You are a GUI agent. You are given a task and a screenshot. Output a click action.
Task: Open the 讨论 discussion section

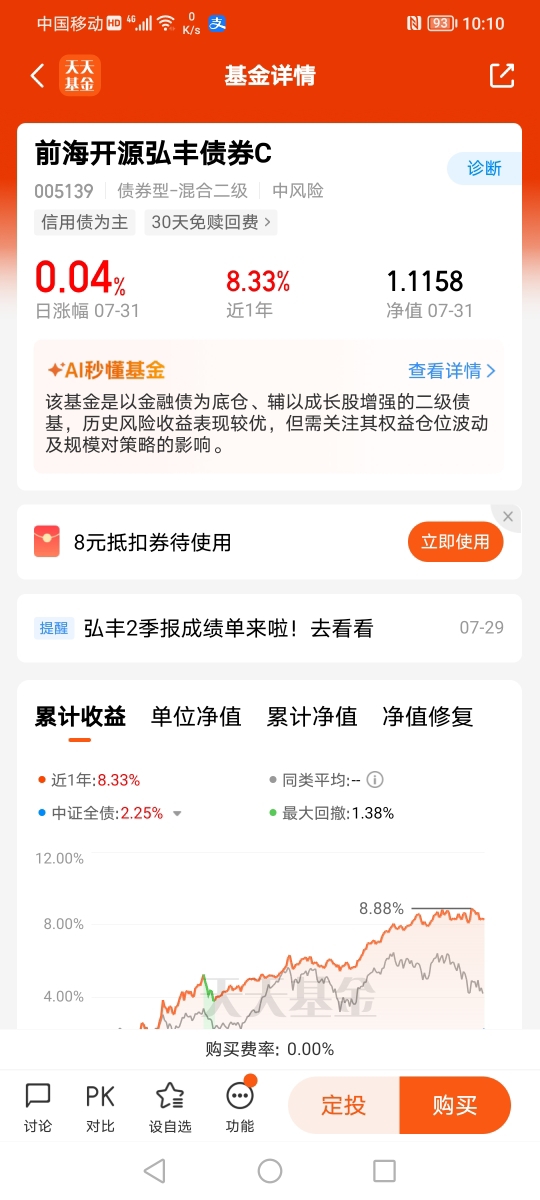pyautogui.click(x=38, y=1107)
